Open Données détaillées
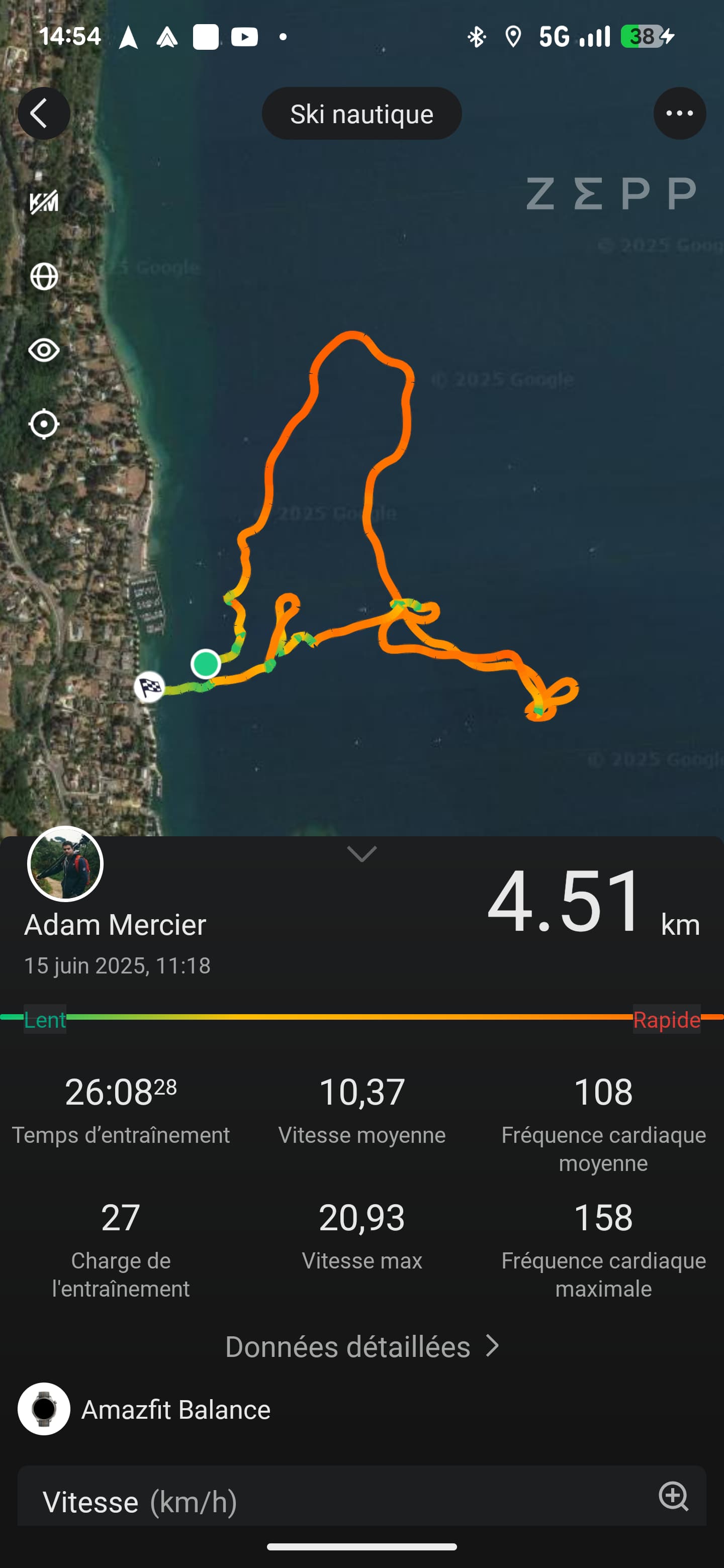This screenshot has height=1568, width=724. pos(361,1346)
